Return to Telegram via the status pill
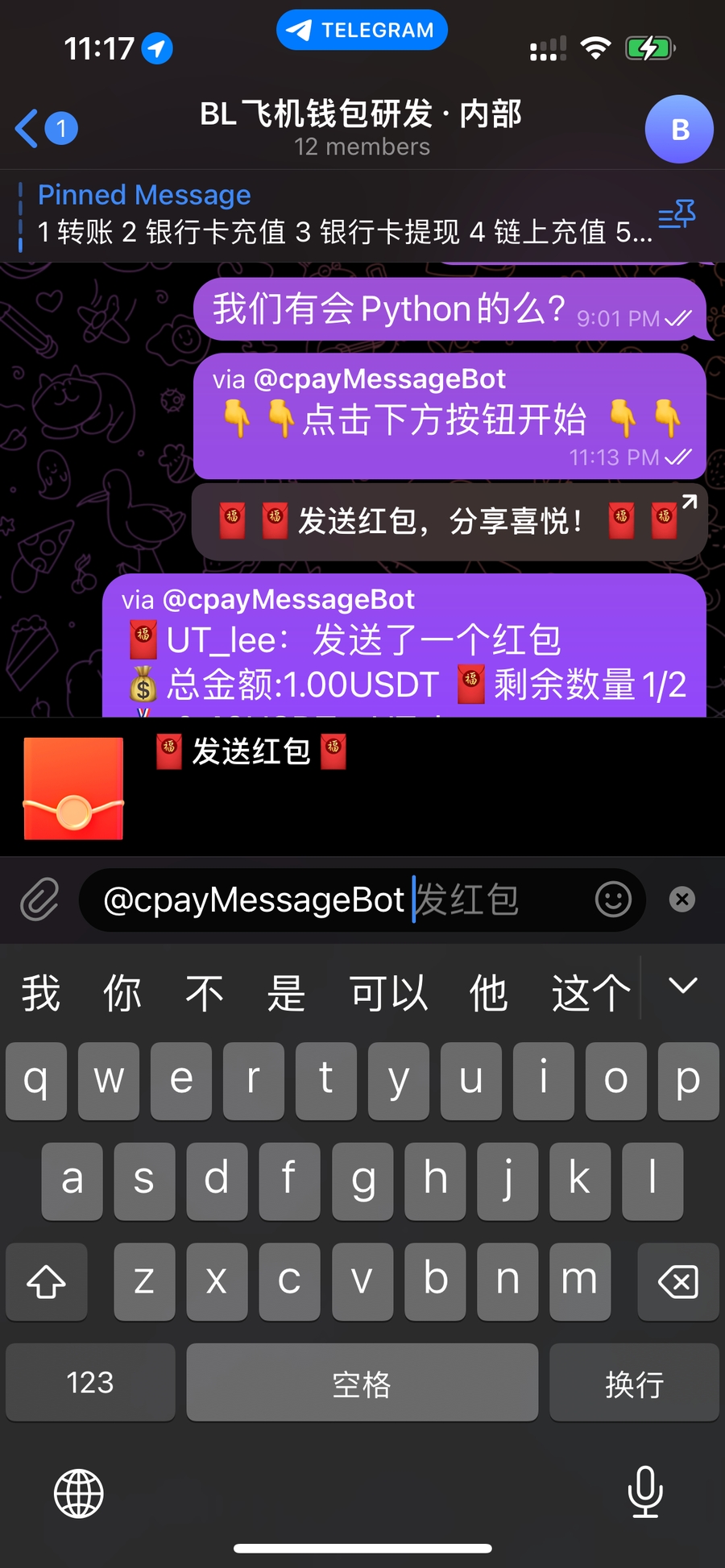Image resolution: width=725 pixels, height=1568 pixels. tap(362, 31)
